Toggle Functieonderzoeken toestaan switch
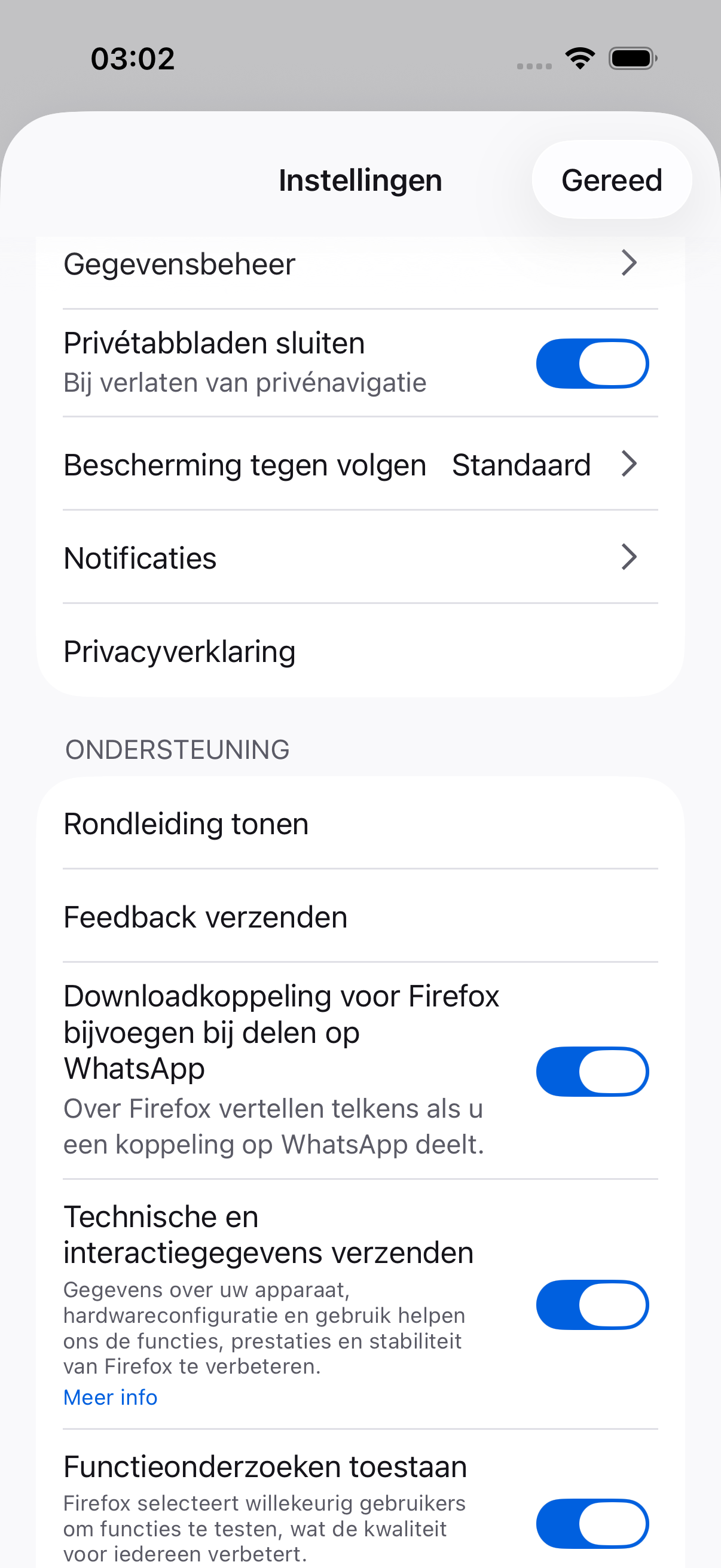The width and height of the screenshot is (721, 1568). click(x=592, y=1523)
